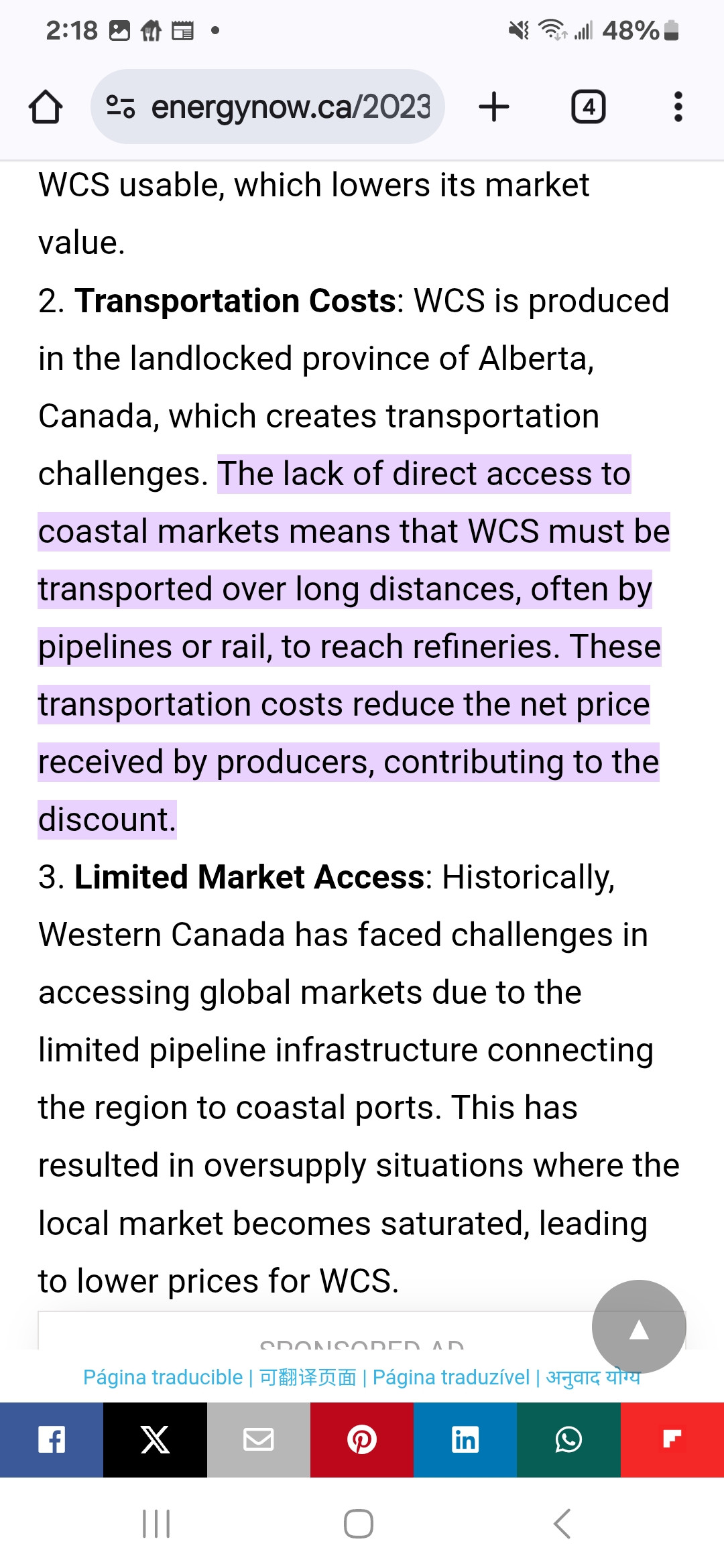Open recent apps from navigation bar
This screenshot has height=1568, width=724.
[156, 1524]
